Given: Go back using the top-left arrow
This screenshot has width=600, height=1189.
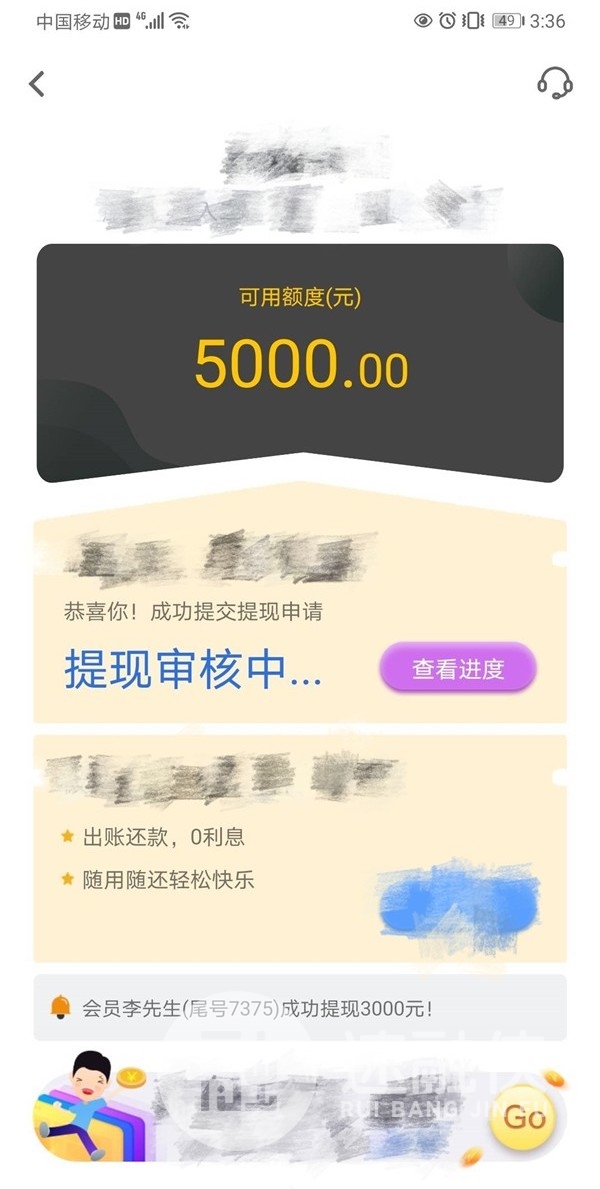Looking at the screenshot, I should click(37, 84).
